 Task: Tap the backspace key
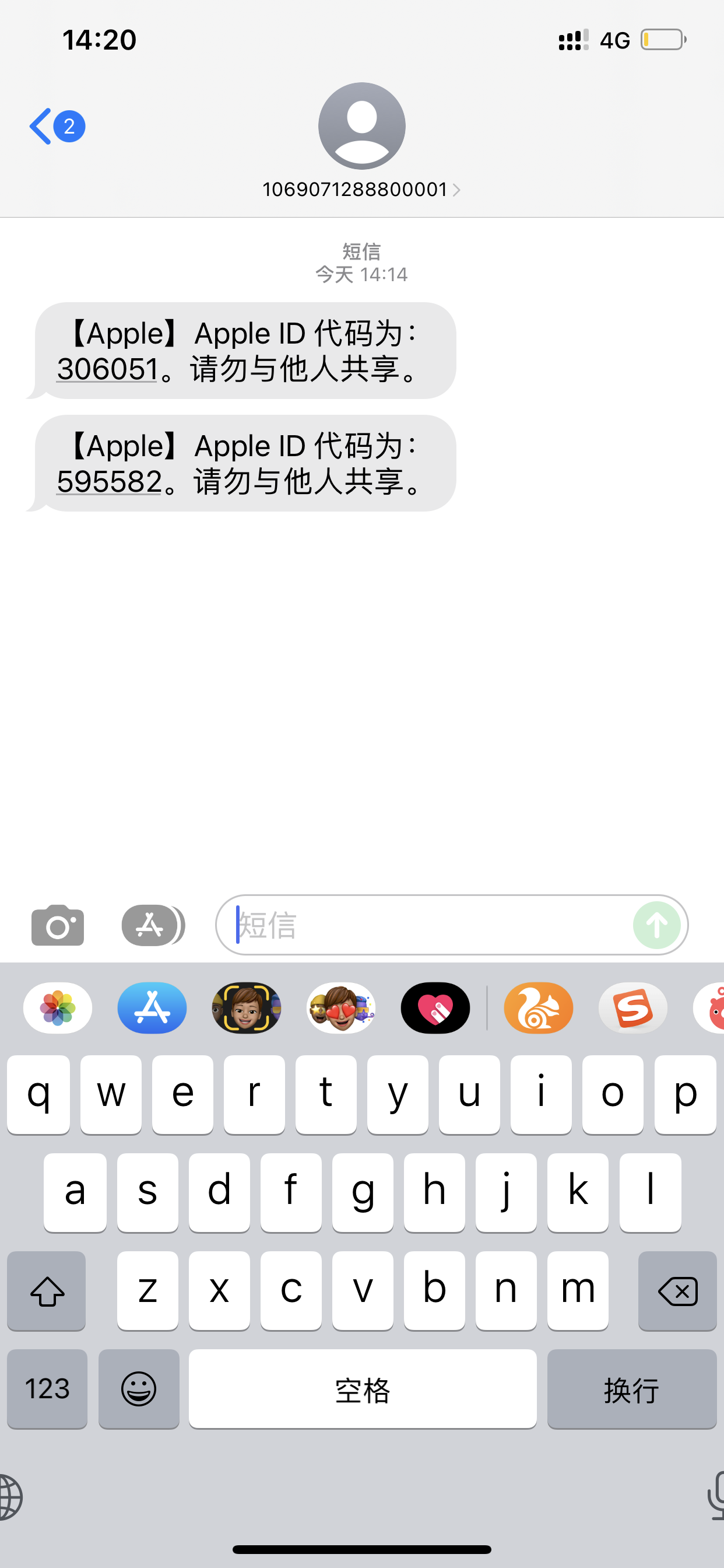[x=677, y=1290]
